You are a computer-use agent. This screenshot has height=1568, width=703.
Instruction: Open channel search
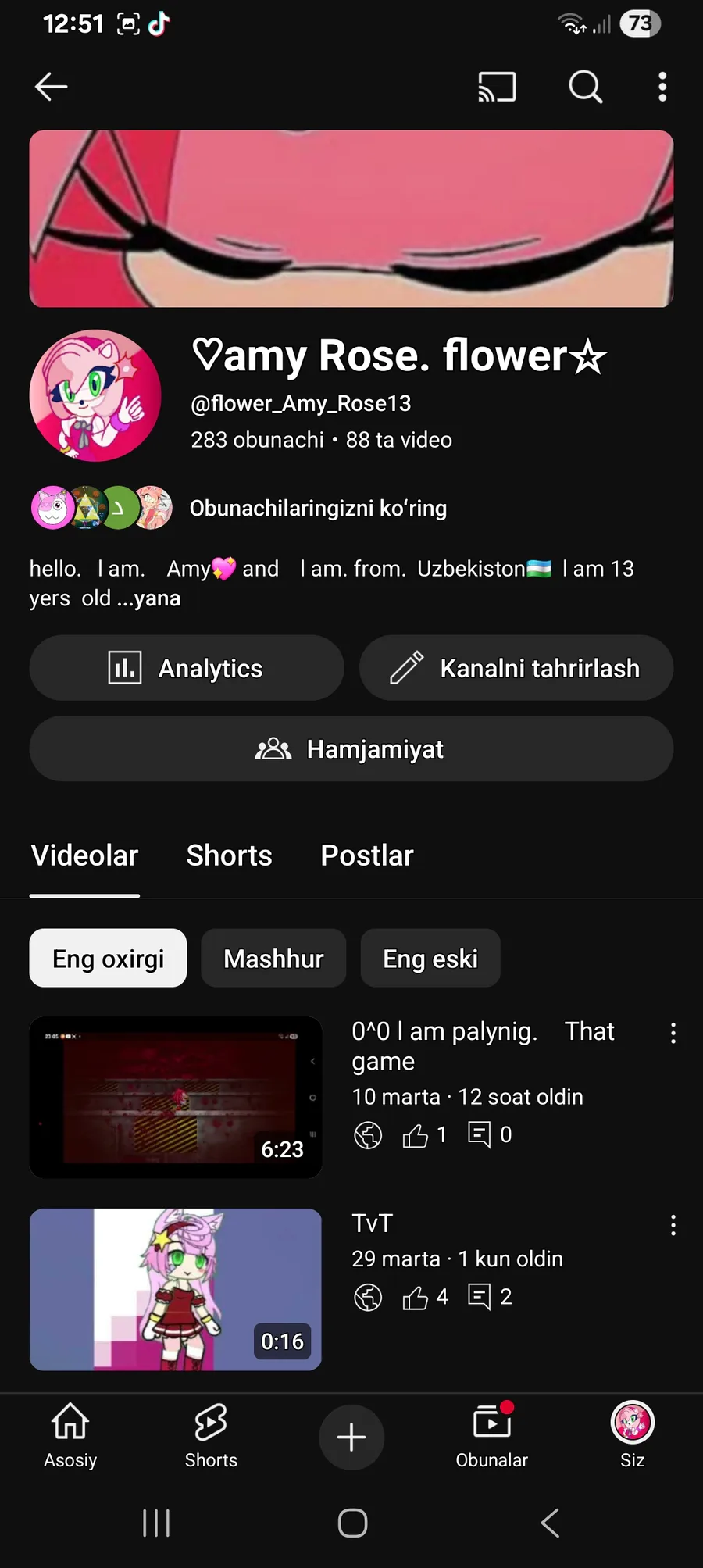(x=585, y=87)
